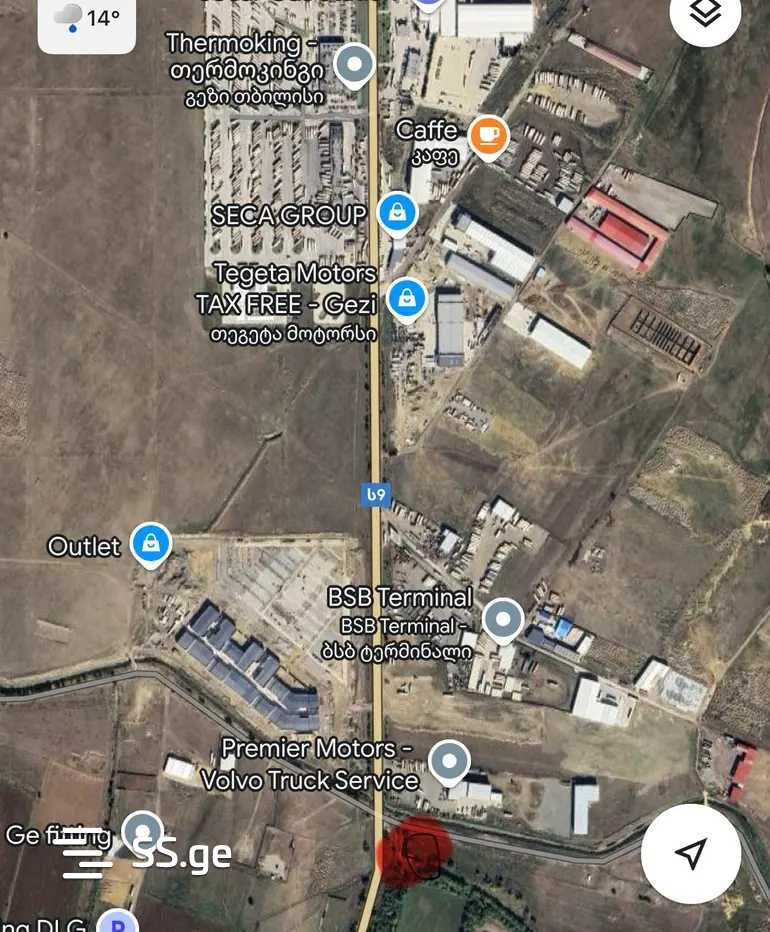
Task: Center the map on my location
Action: pyautogui.click(x=690, y=853)
